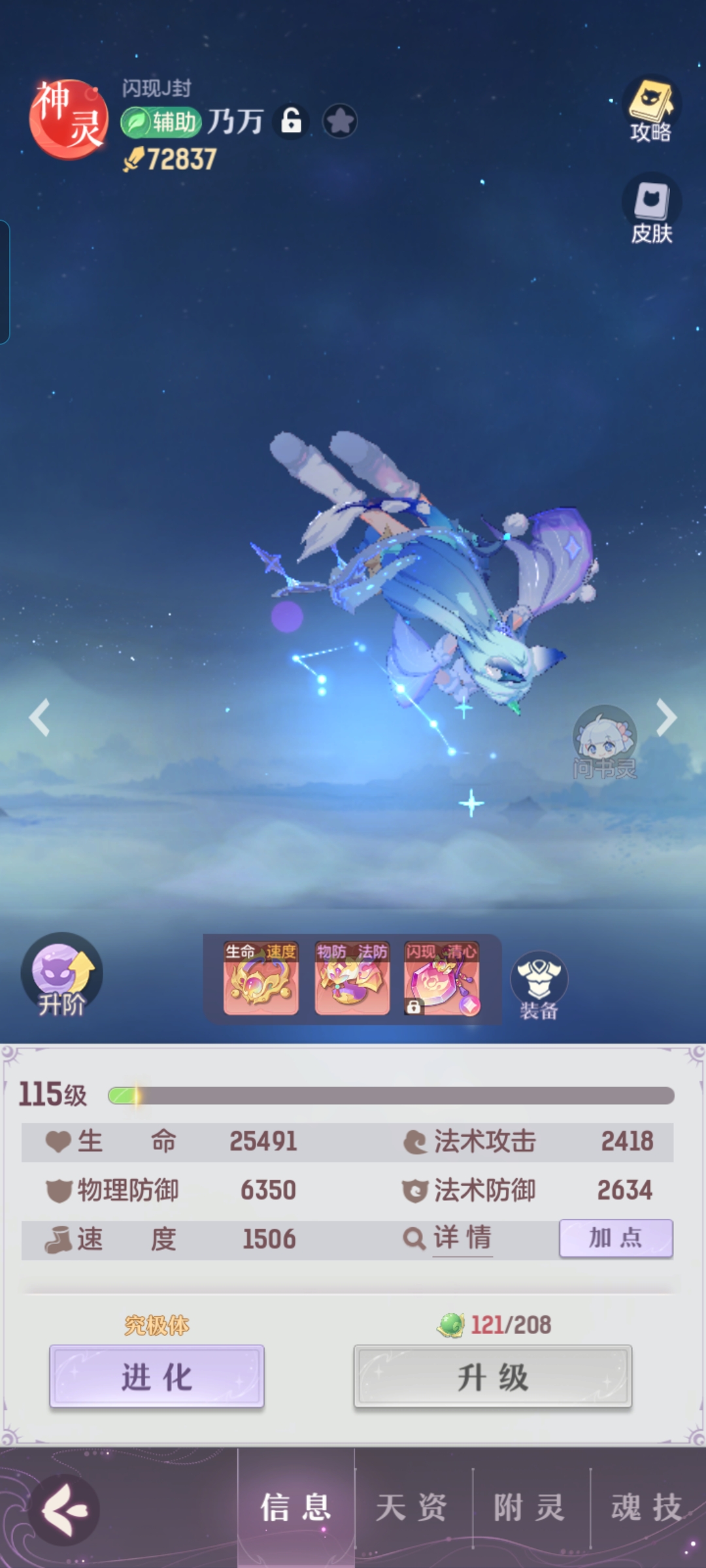Select the 闪现 清心 equipment slot
The height and width of the screenshot is (1568, 706).
click(442, 978)
